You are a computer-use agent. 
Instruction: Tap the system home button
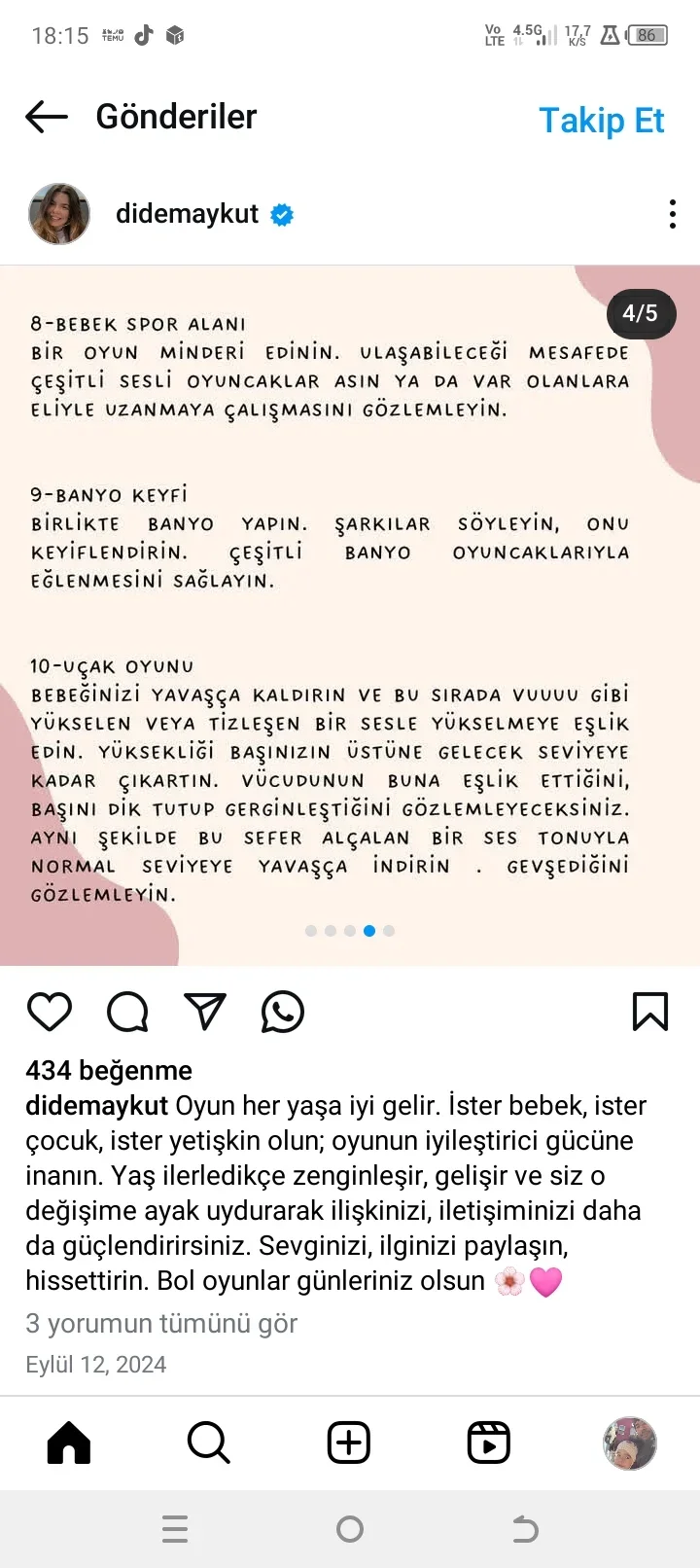(x=350, y=1529)
